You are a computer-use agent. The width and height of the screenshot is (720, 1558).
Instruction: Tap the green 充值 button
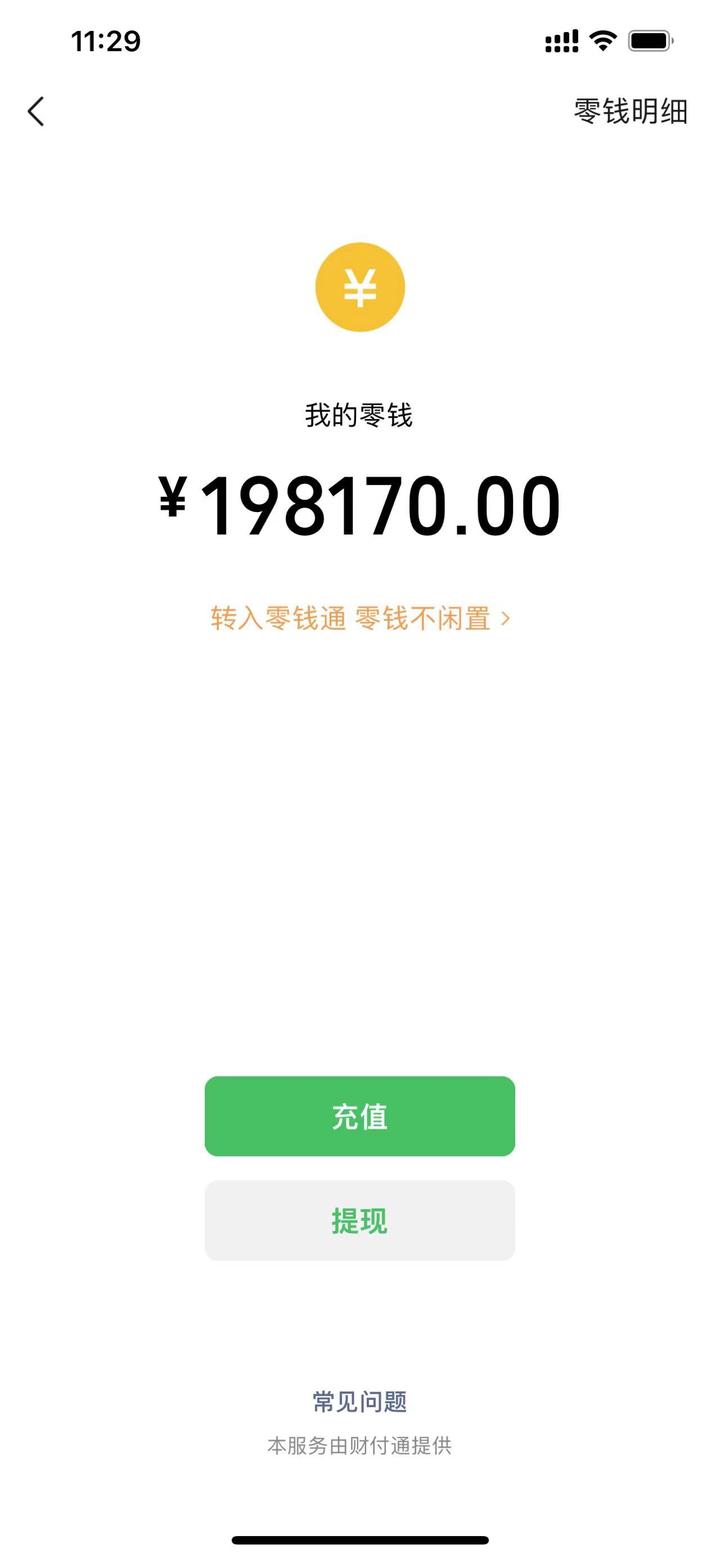pyautogui.click(x=360, y=1116)
